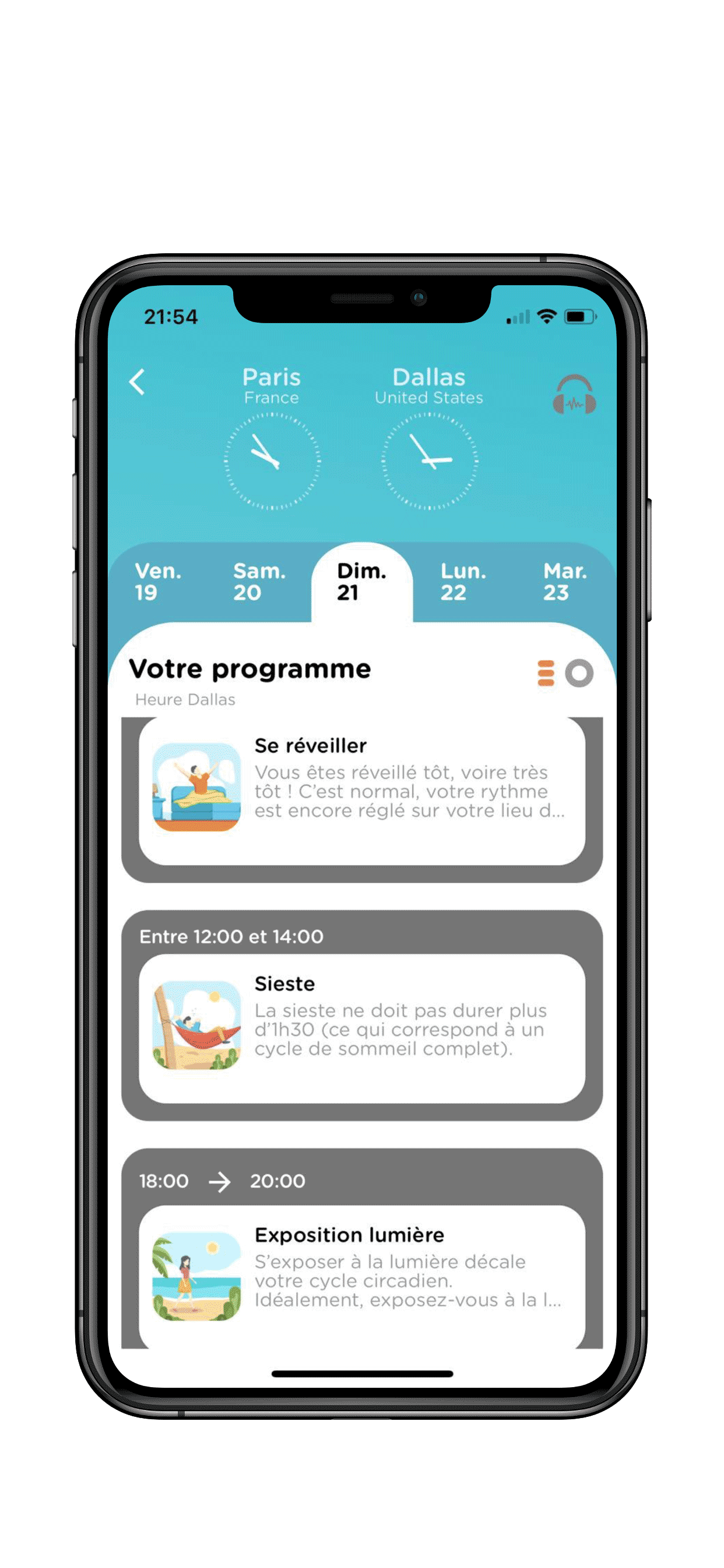Image resolution: width=724 pixels, height=1568 pixels.
Task: Open the Exposition lumière card
Action: (x=361, y=1275)
